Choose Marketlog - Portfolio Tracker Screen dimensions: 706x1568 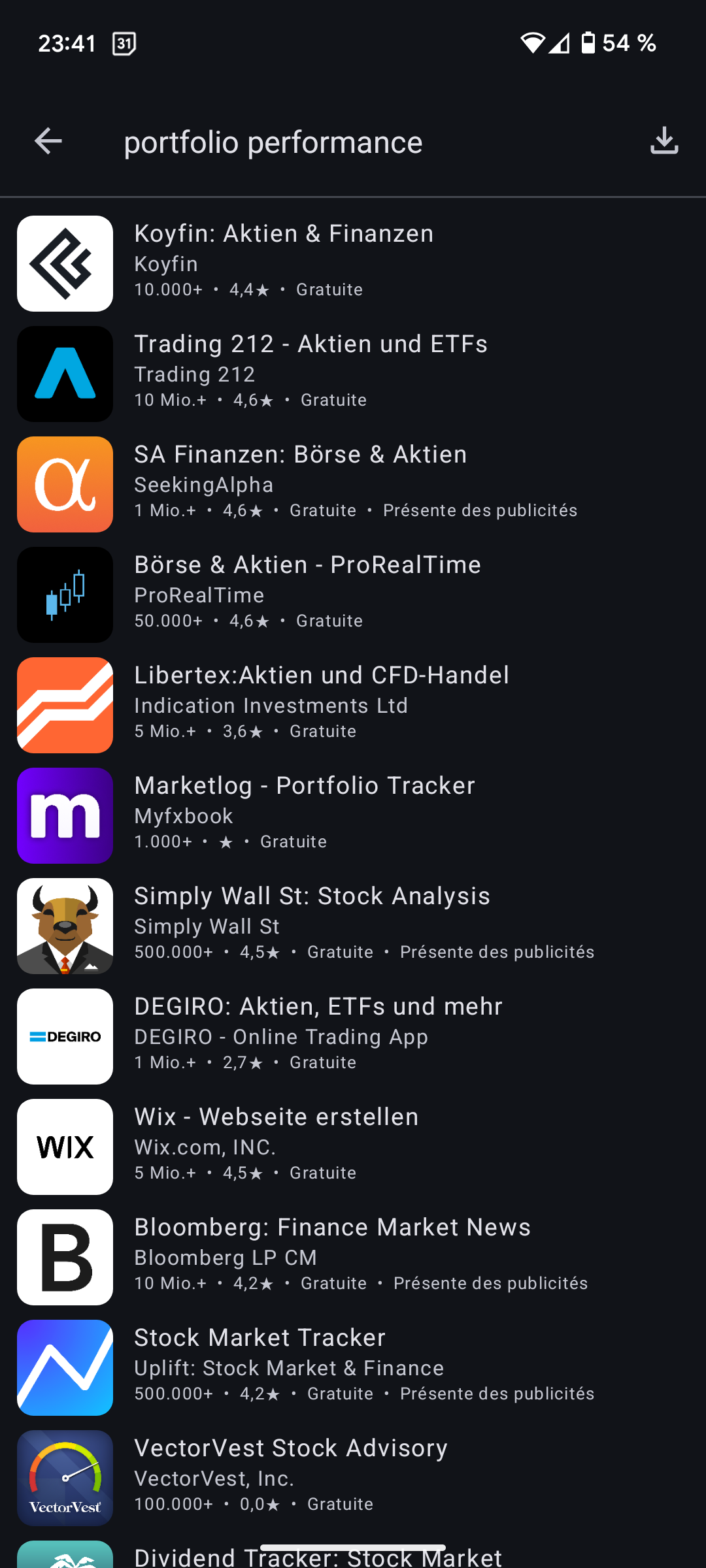305,815
